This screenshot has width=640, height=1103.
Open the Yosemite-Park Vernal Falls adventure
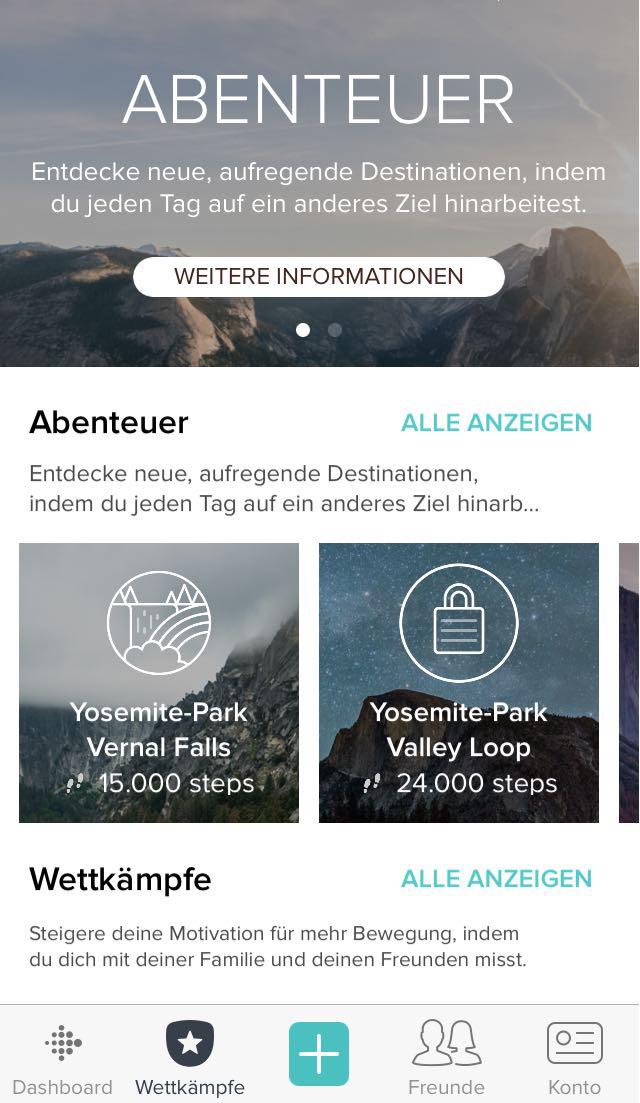tap(159, 682)
